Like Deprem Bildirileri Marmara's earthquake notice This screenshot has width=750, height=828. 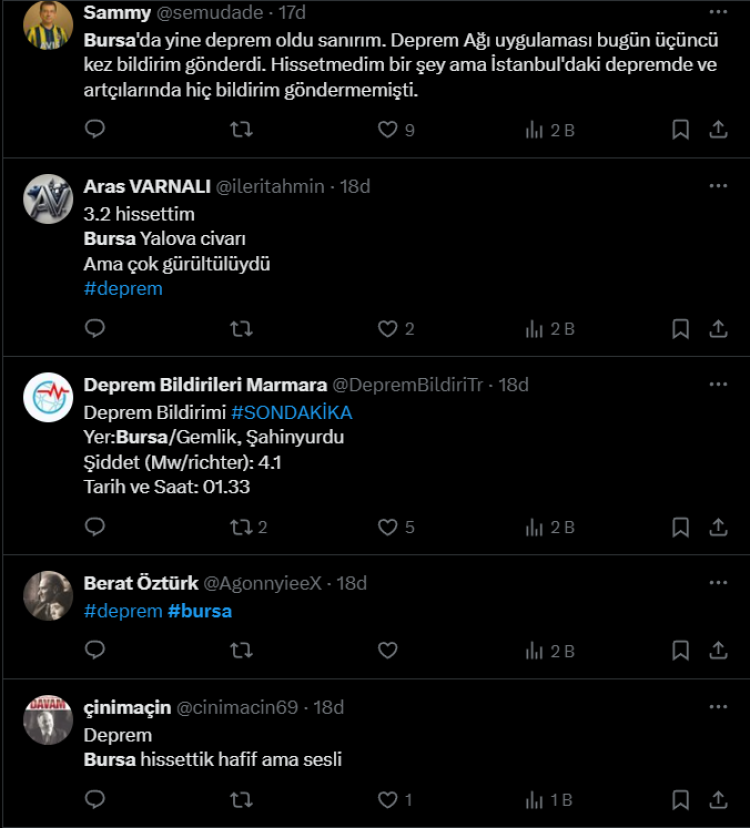(x=388, y=527)
